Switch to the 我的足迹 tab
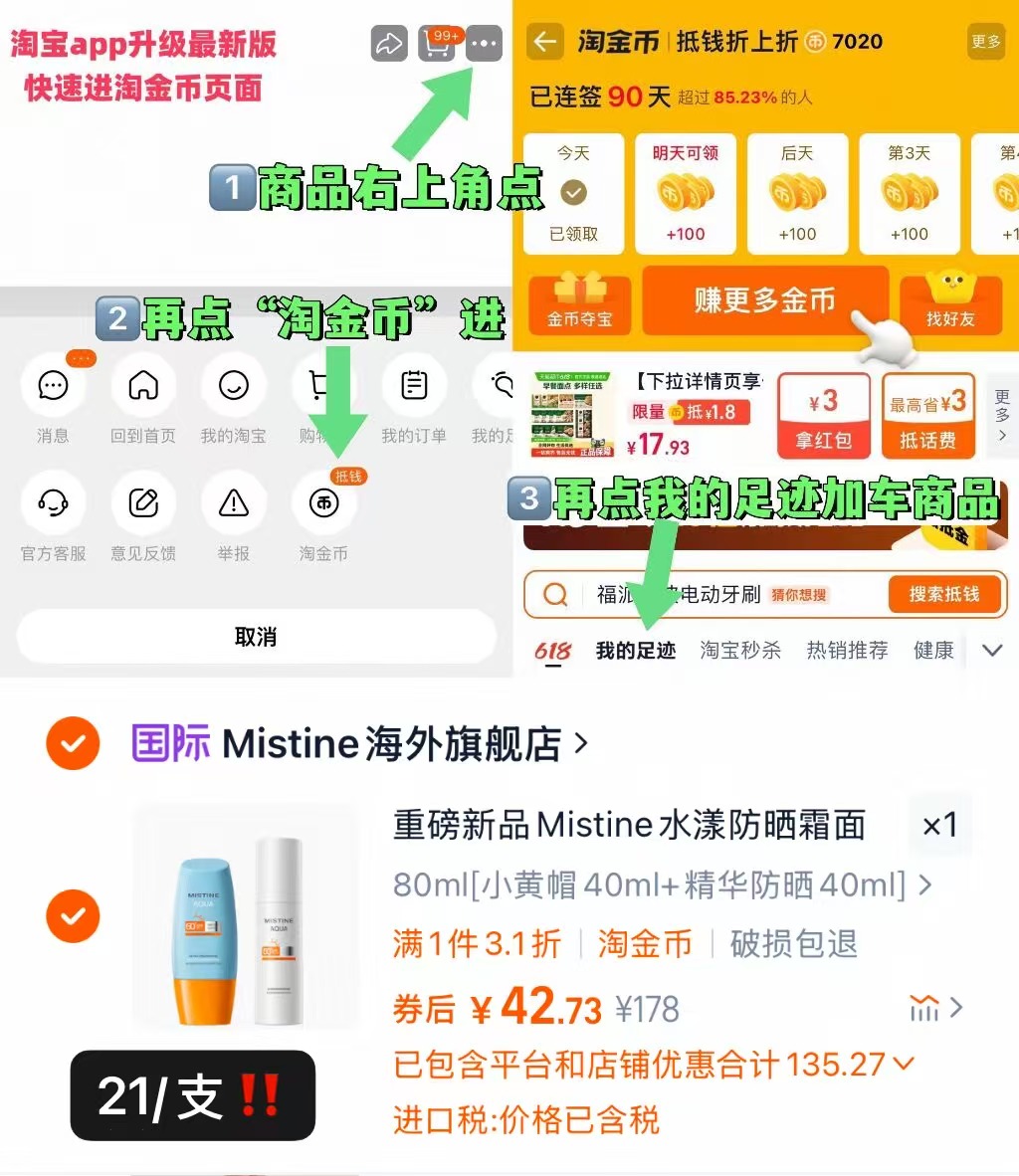1019x1176 pixels. pos(636,650)
